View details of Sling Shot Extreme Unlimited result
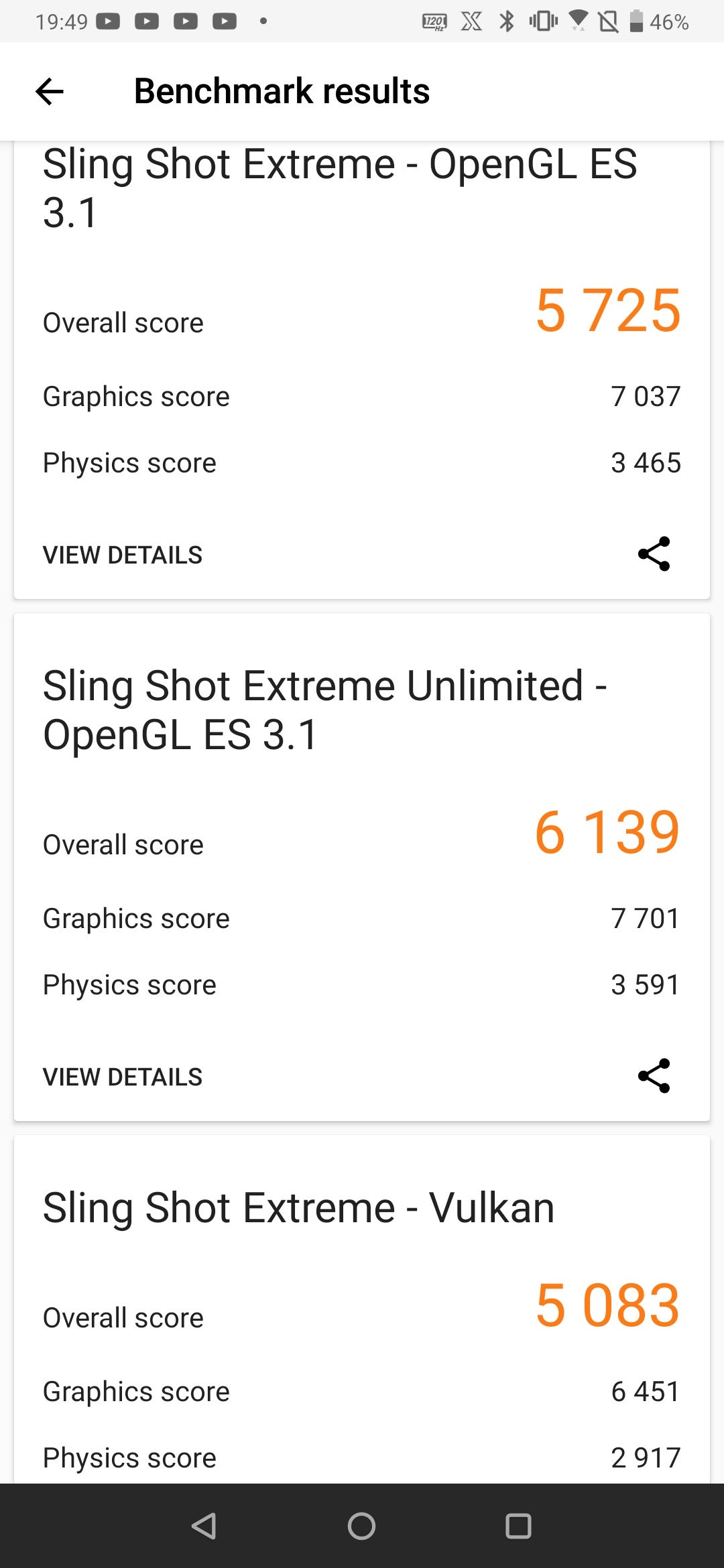This screenshot has height=1568, width=724. coord(123,1077)
